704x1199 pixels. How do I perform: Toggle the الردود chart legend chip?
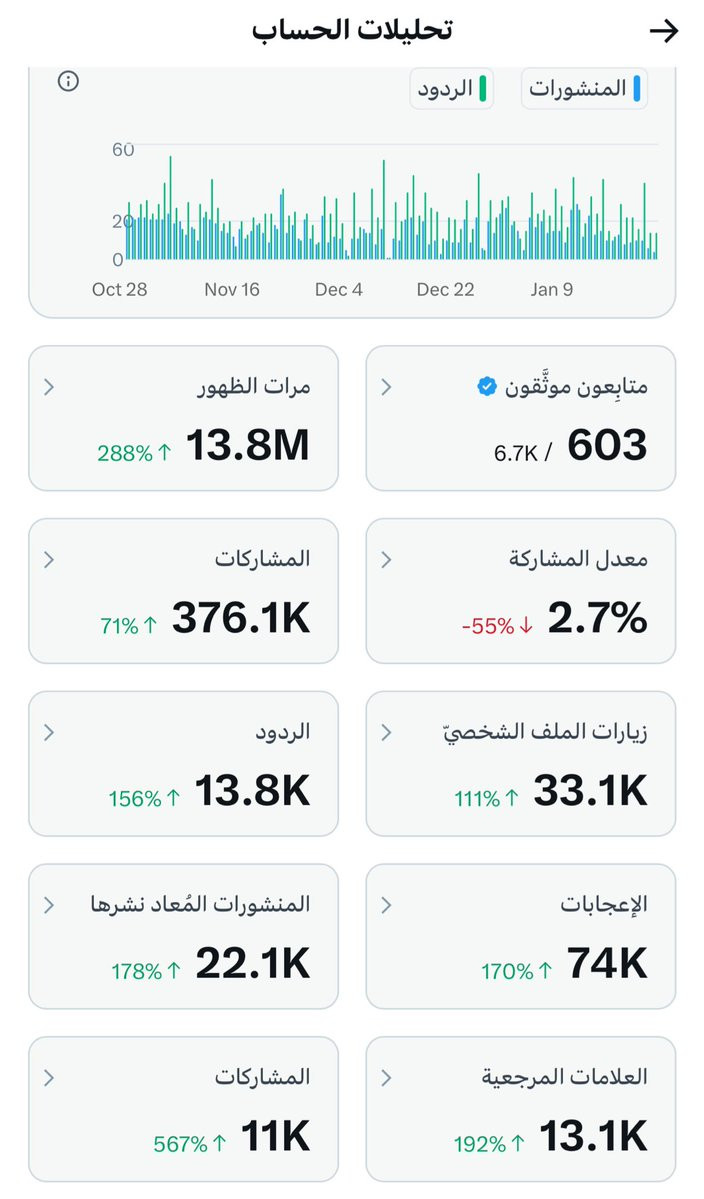tap(452, 89)
